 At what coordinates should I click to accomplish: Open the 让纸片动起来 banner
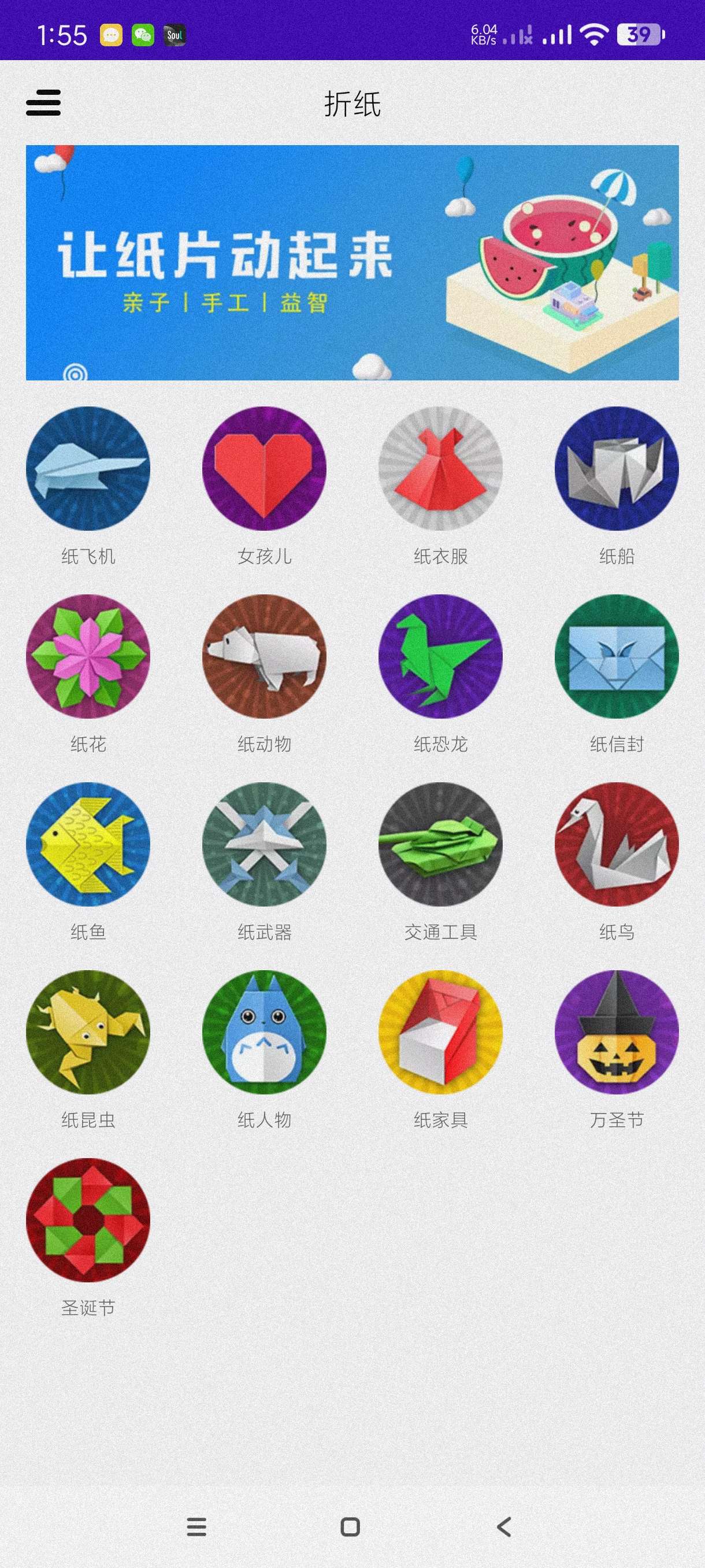pyautogui.click(x=352, y=262)
